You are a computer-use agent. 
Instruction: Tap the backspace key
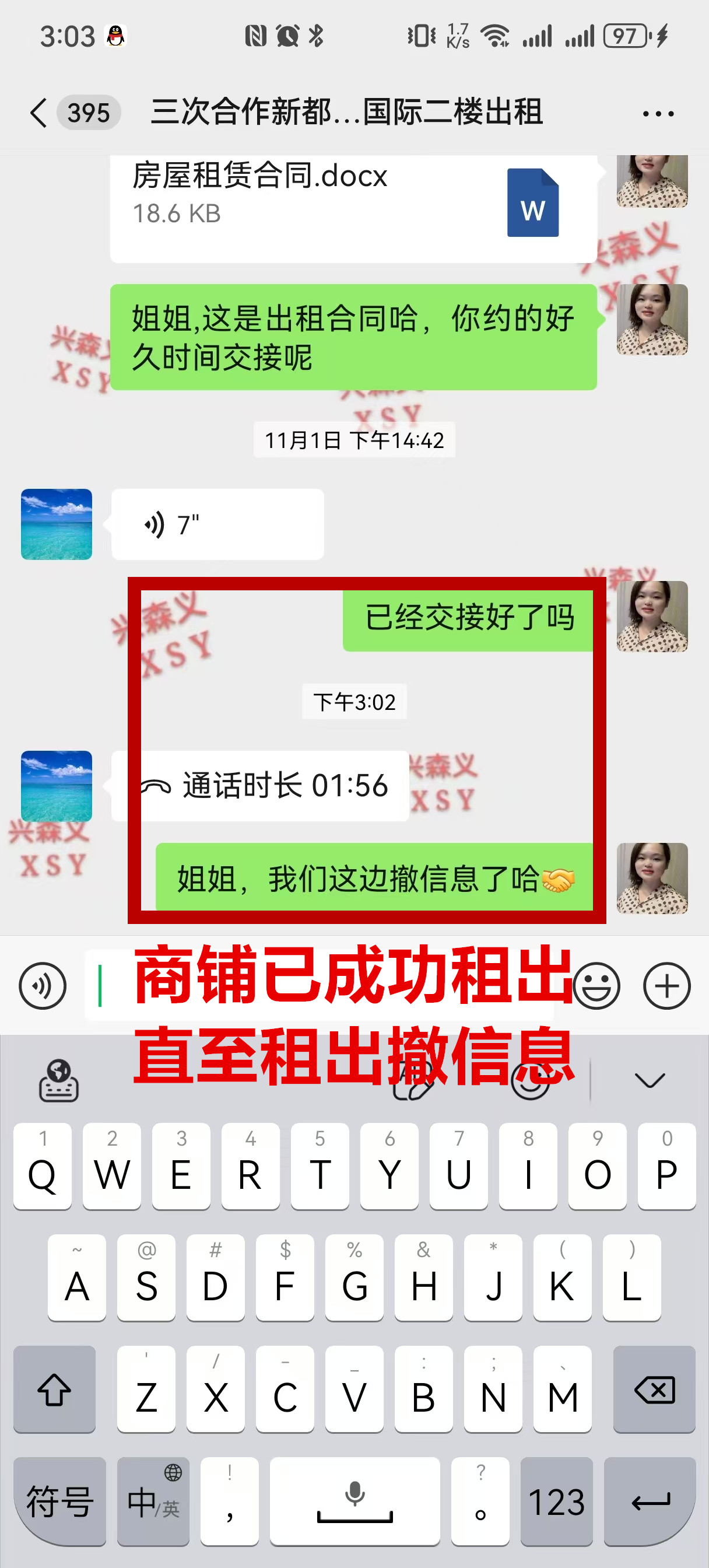click(654, 1389)
